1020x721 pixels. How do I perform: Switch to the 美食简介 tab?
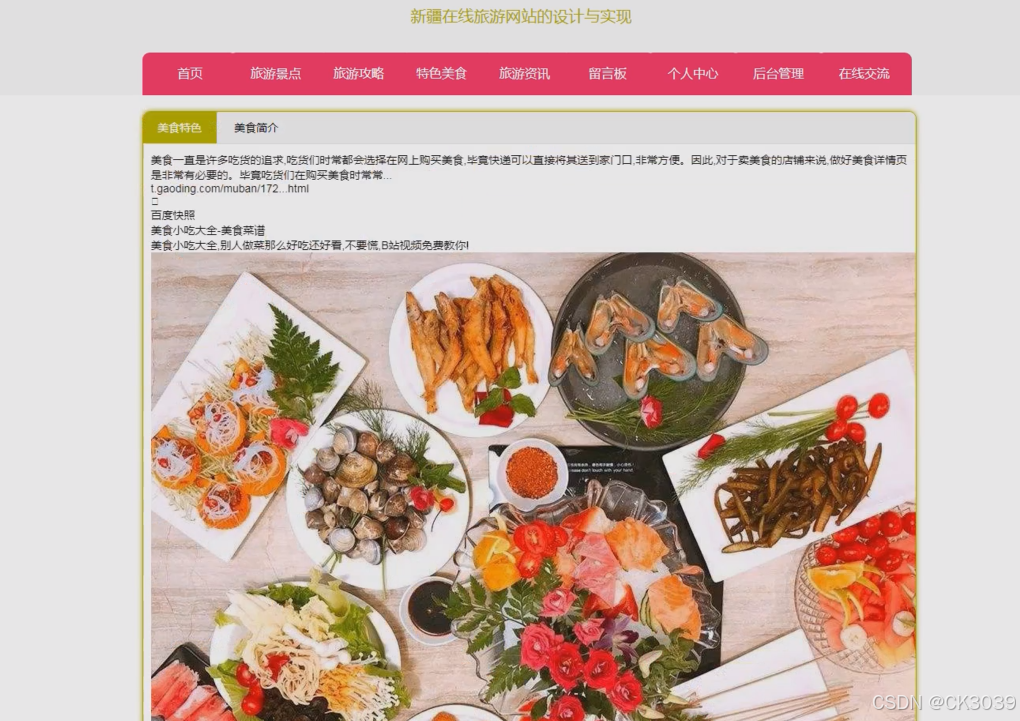(256, 128)
